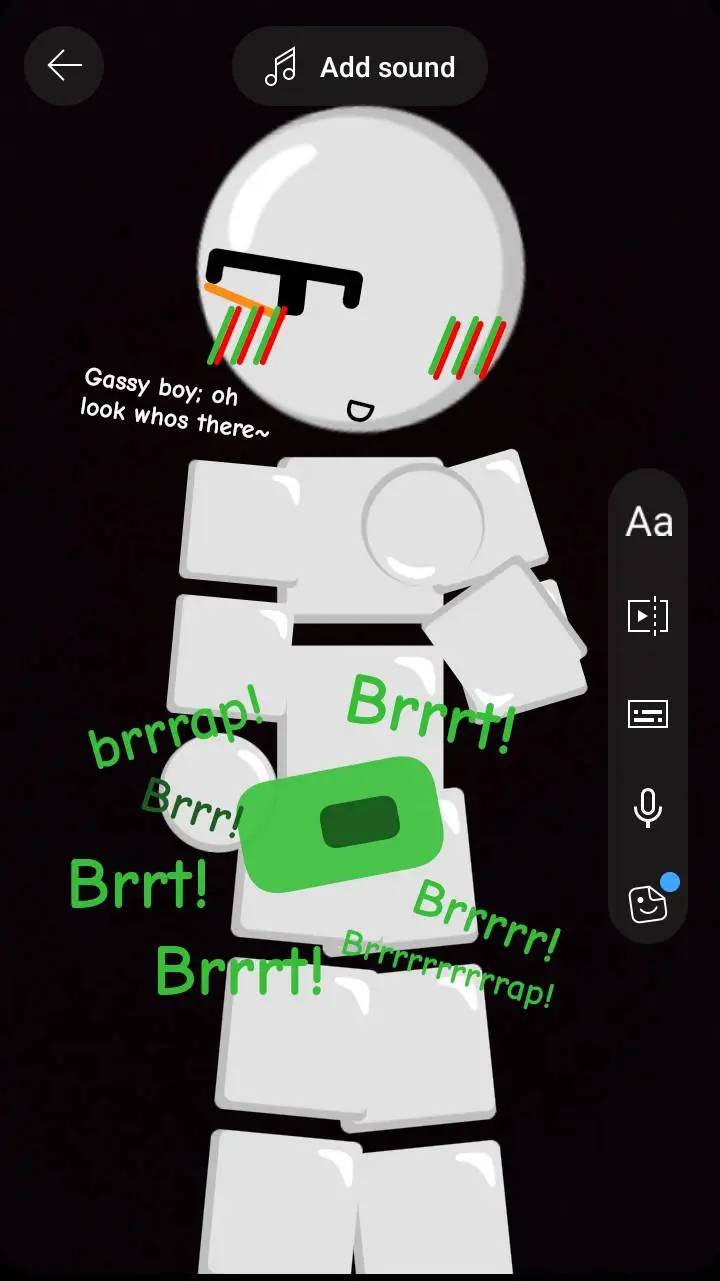Tap the back arrow icon
The image size is (720, 1281).
[63, 66]
